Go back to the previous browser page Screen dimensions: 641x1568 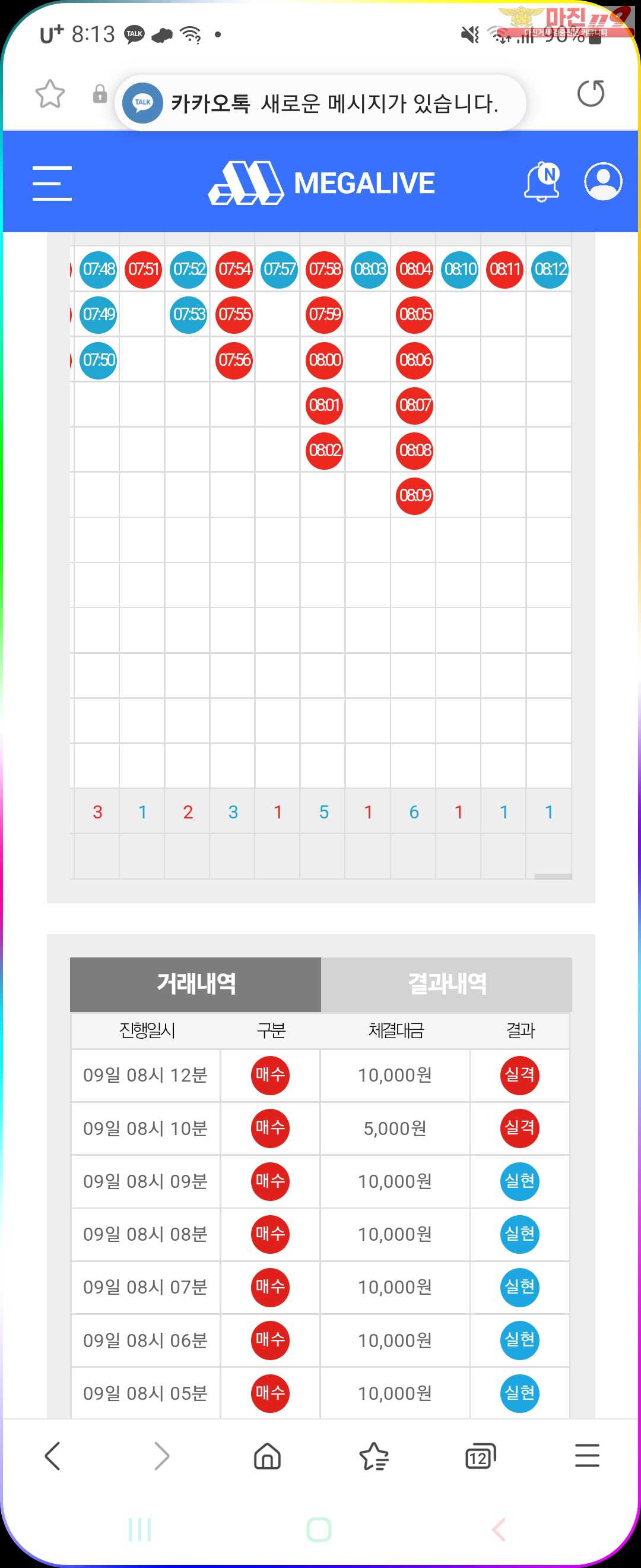[53, 1456]
